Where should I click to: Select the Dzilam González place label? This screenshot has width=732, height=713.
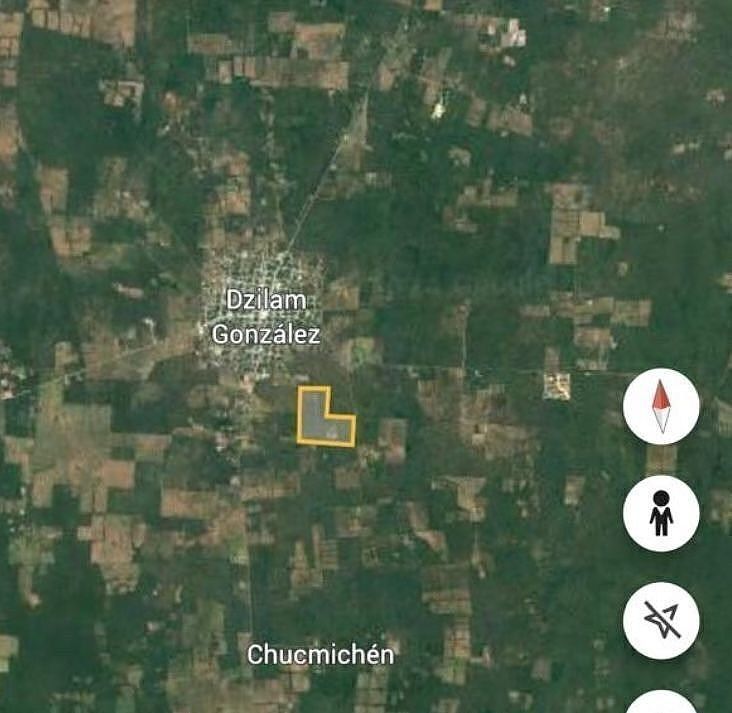[266, 317]
